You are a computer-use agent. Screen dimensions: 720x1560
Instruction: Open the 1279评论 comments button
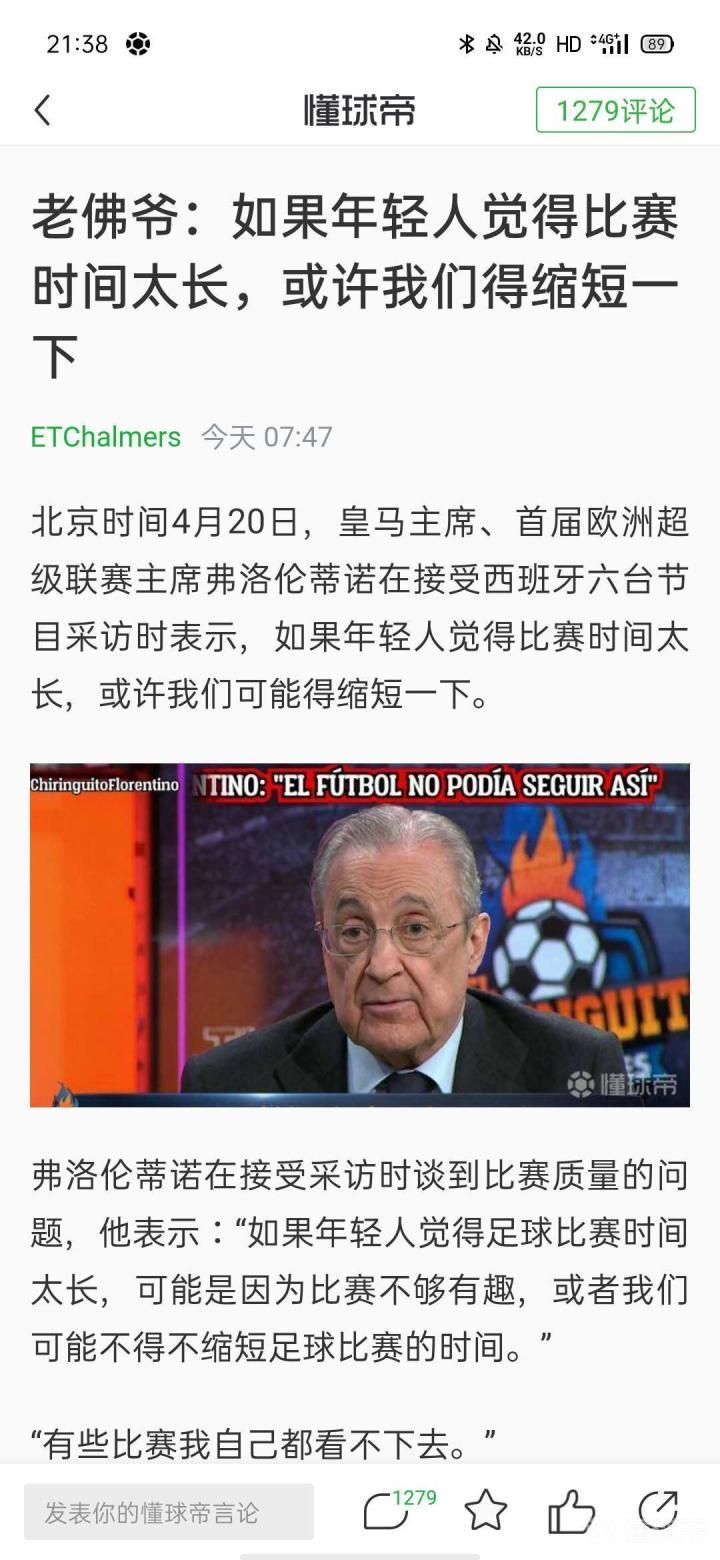tap(615, 110)
